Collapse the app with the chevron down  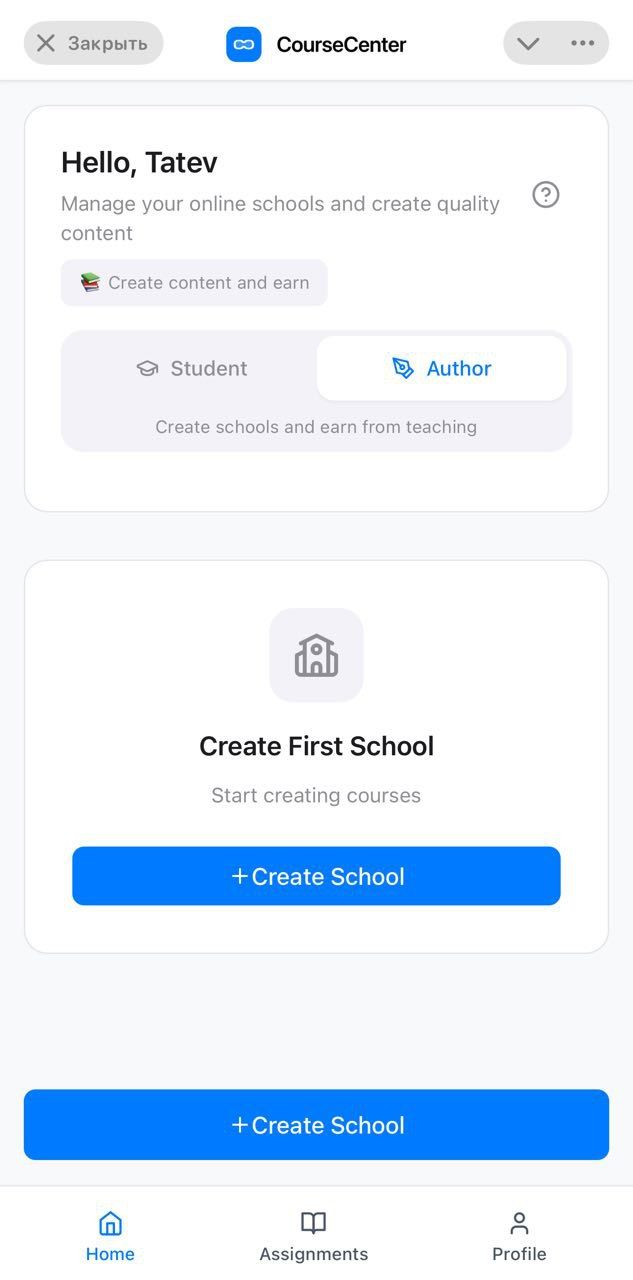point(529,43)
